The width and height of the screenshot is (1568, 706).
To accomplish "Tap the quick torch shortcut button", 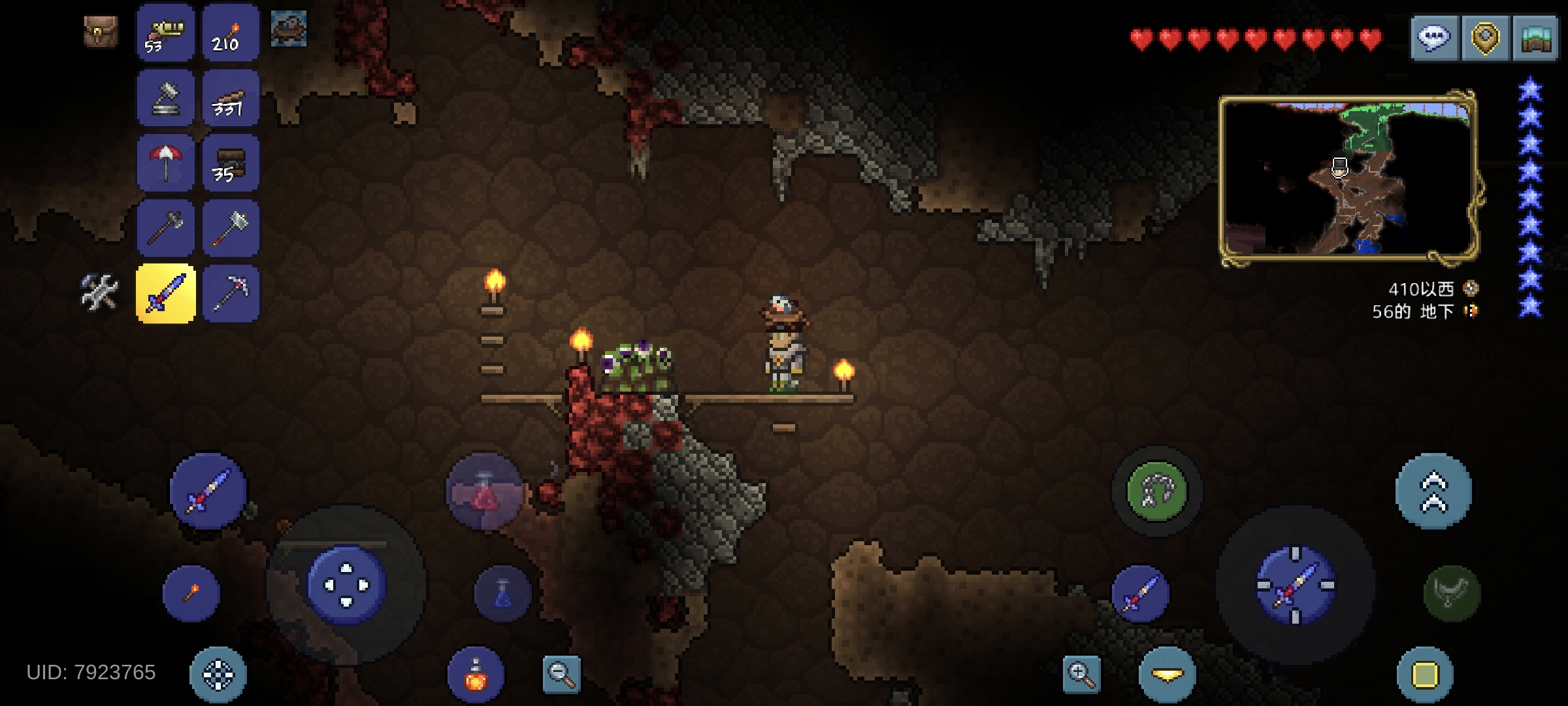I will coord(191,594).
